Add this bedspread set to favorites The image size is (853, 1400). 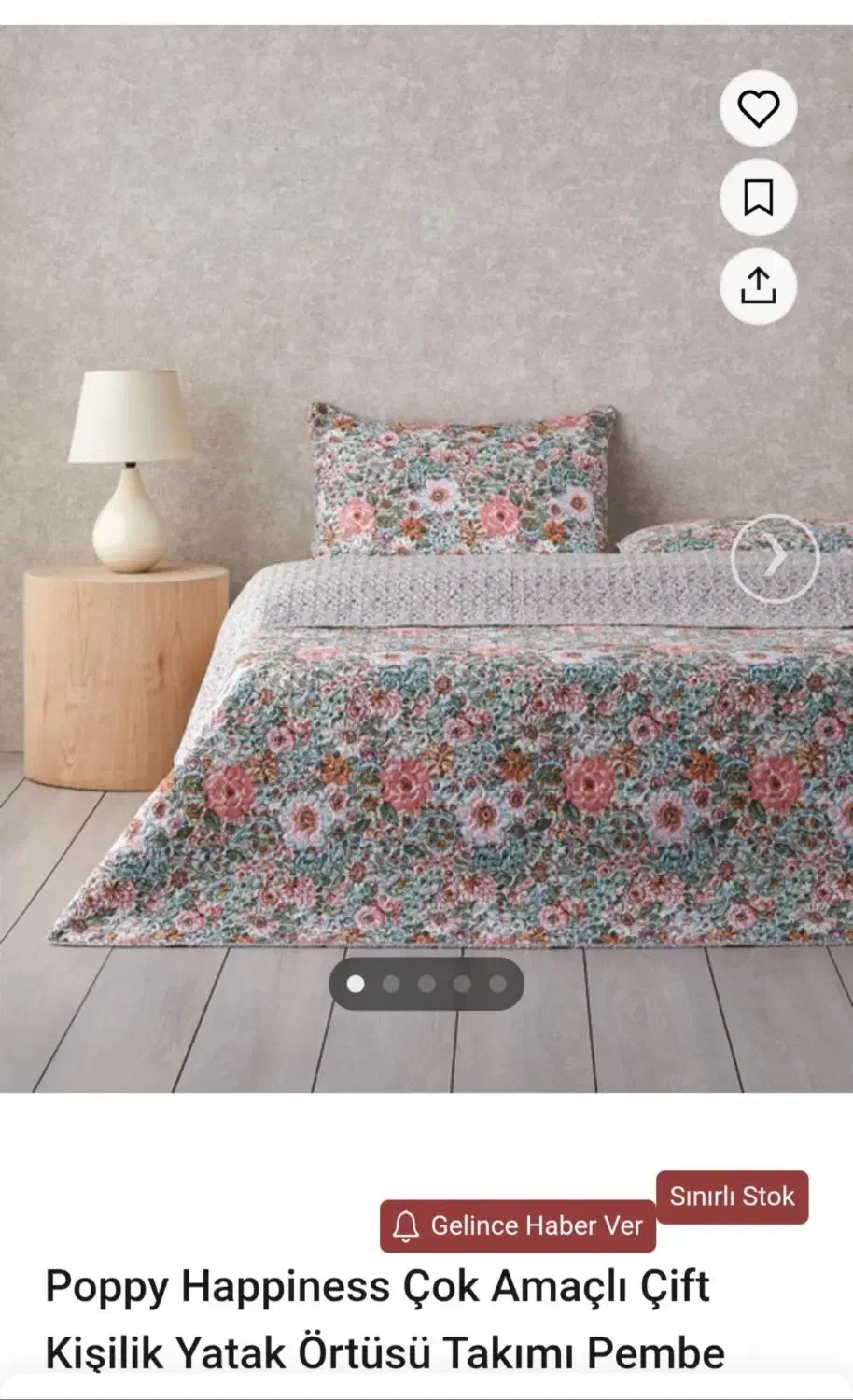[x=758, y=109]
